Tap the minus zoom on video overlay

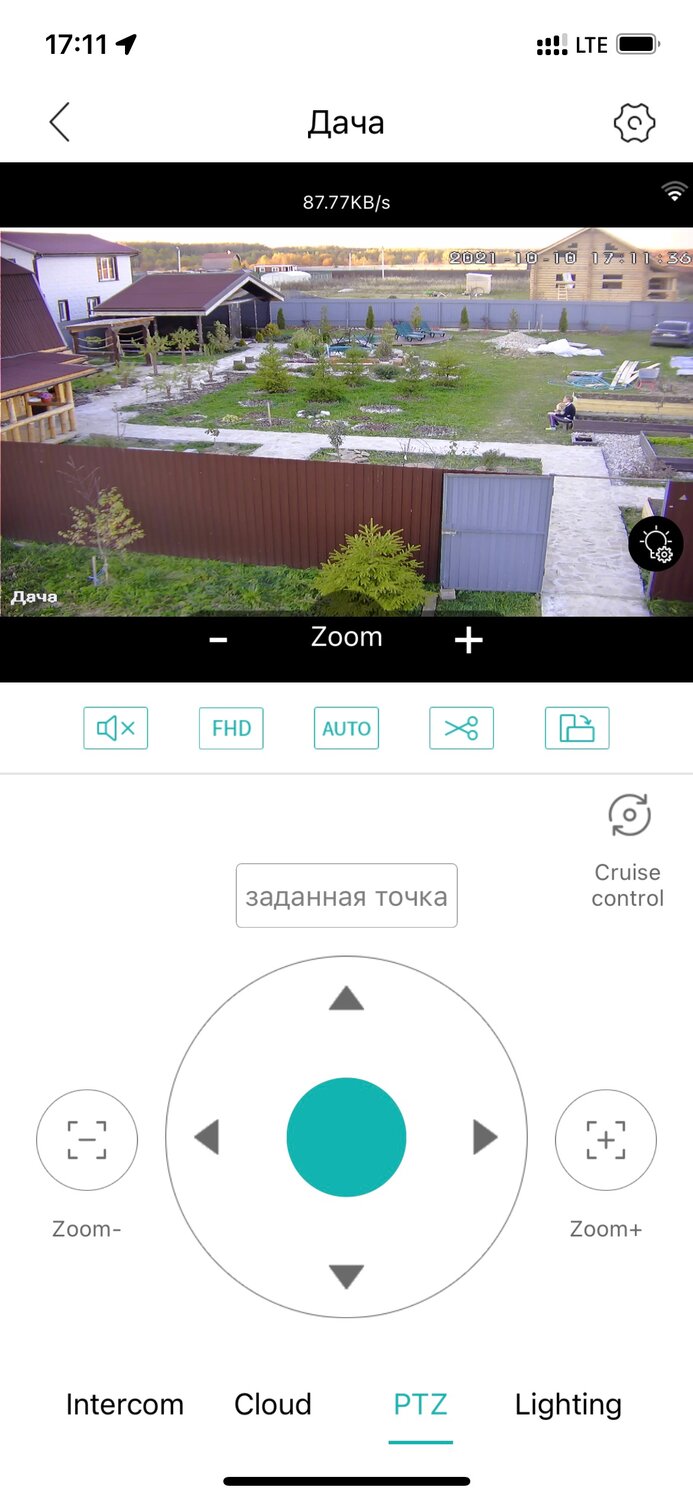pyautogui.click(x=219, y=640)
